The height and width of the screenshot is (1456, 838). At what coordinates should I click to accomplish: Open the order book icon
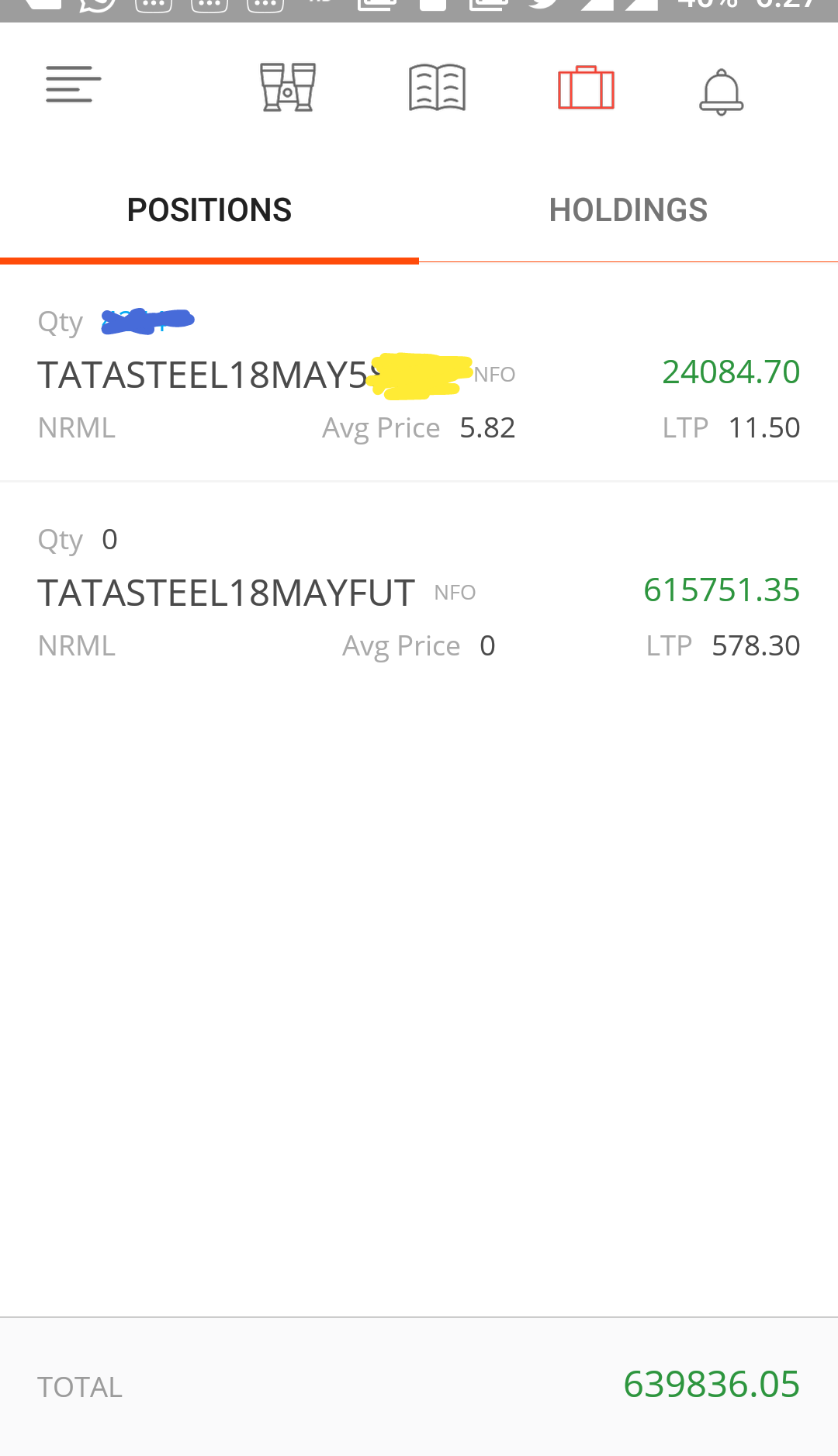438,88
